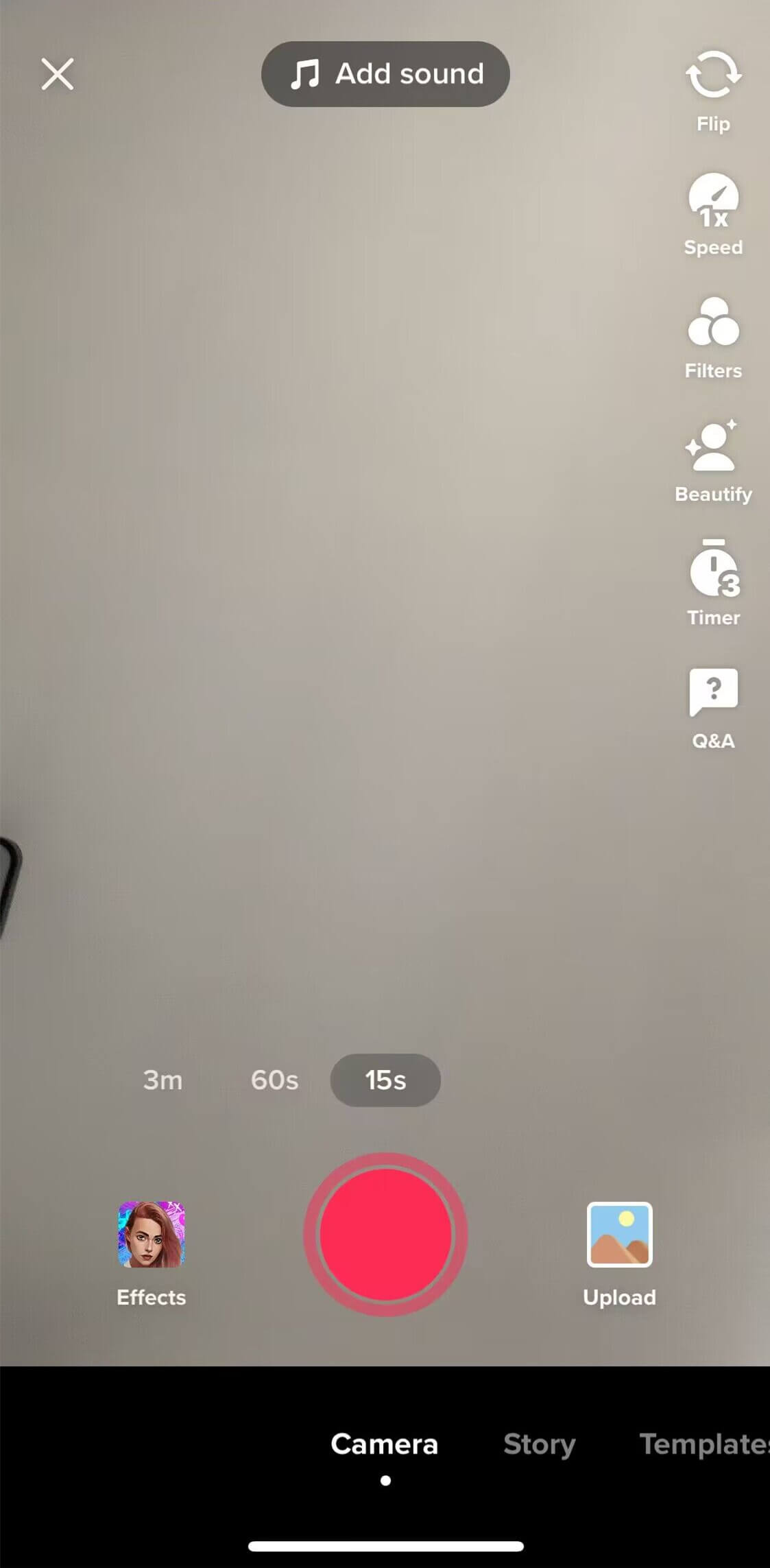
Task: Flip the camera
Action: click(x=713, y=89)
